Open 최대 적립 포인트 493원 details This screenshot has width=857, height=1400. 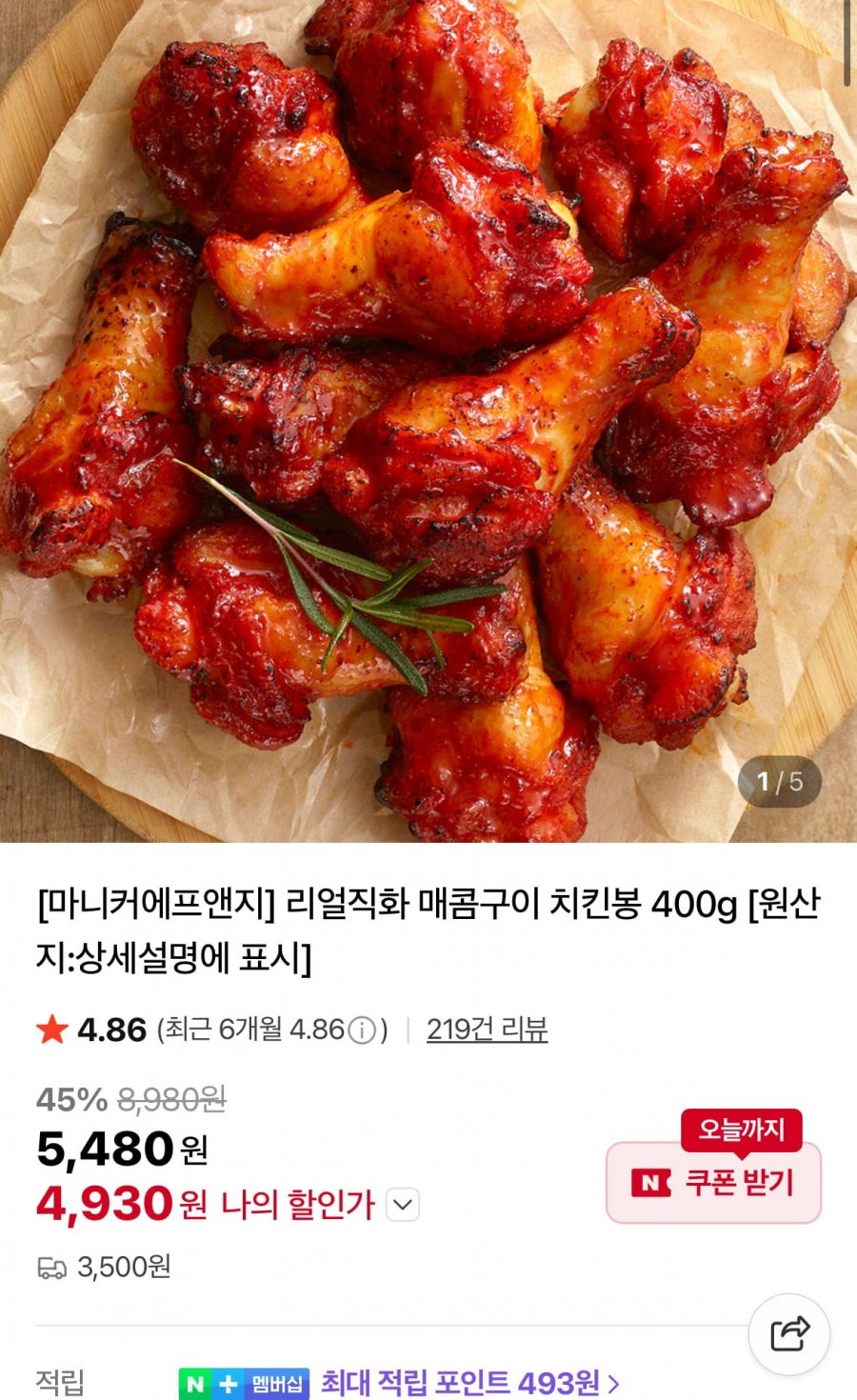click(470, 1382)
